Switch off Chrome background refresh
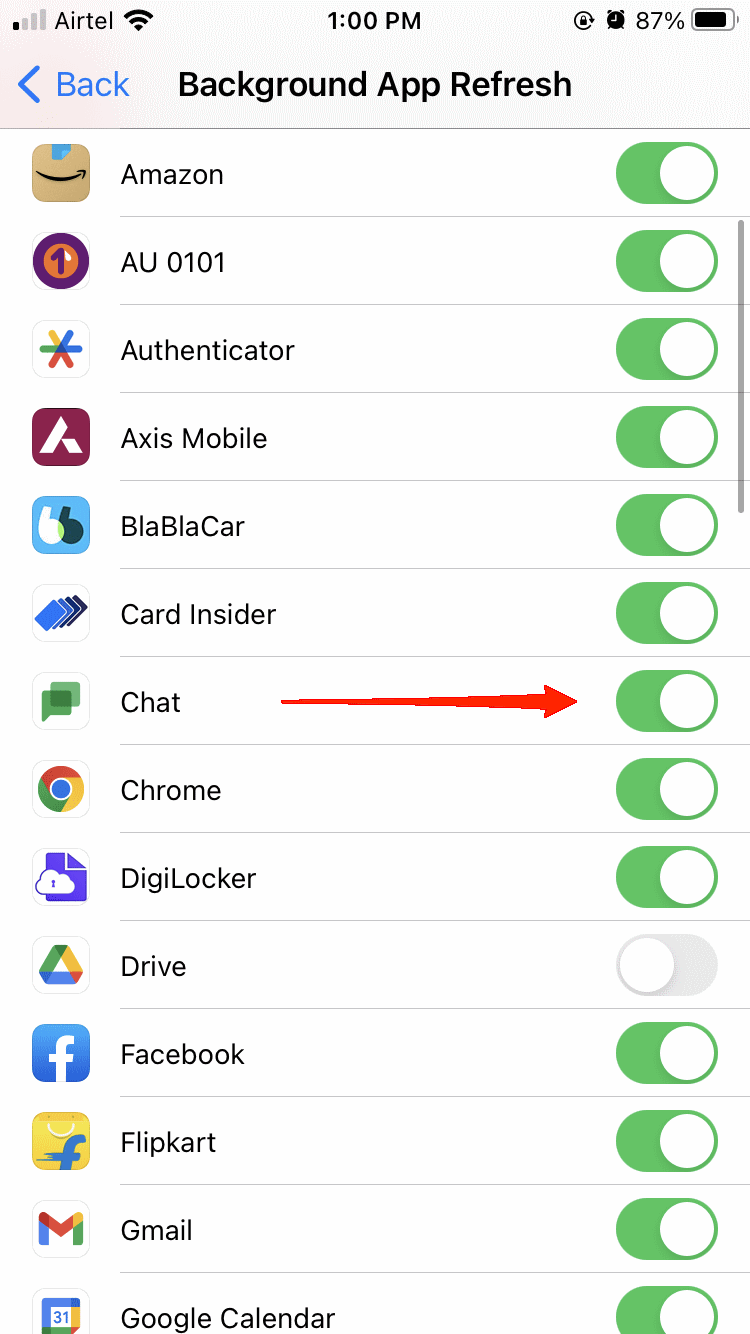Viewport: 750px width, 1334px height. (x=667, y=790)
